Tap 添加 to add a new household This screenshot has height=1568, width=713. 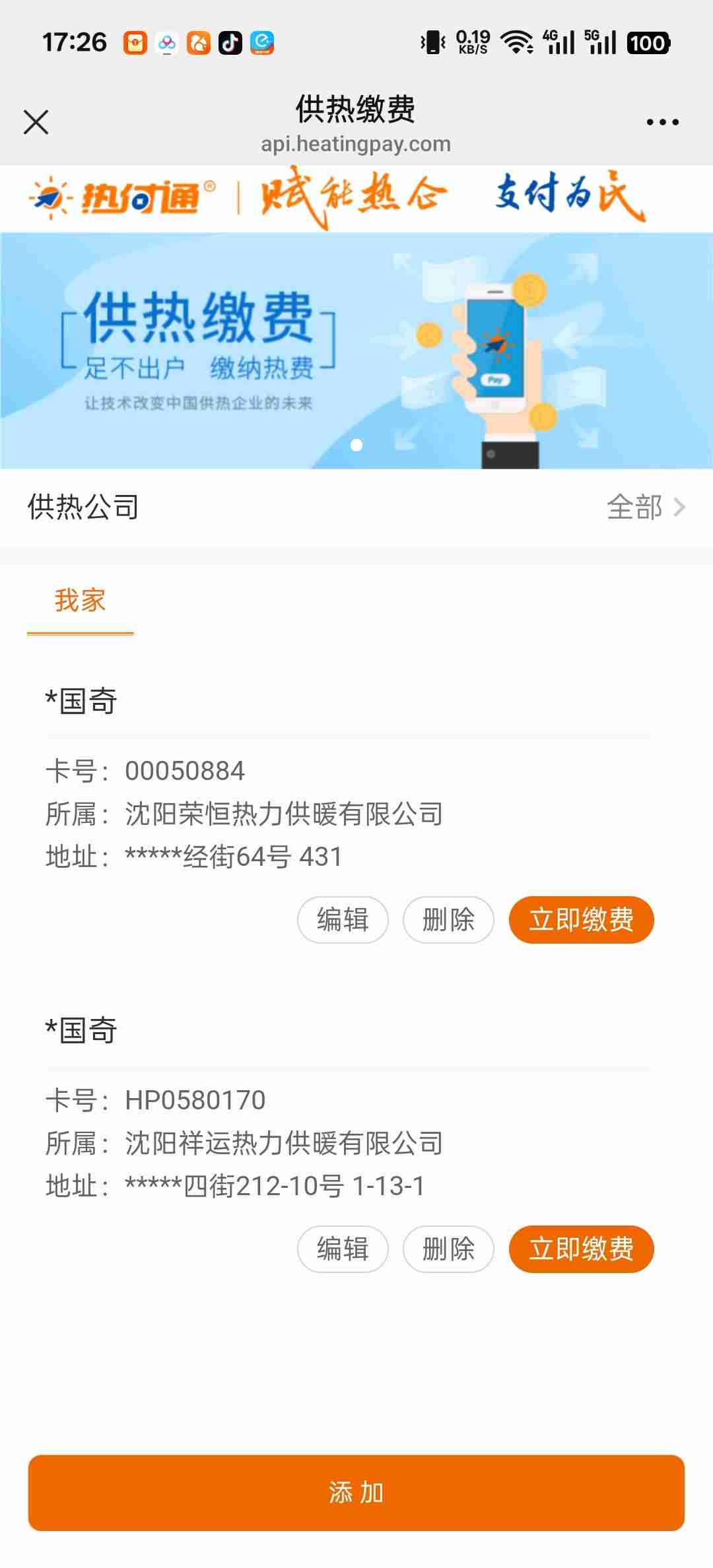pos(356,1493)
